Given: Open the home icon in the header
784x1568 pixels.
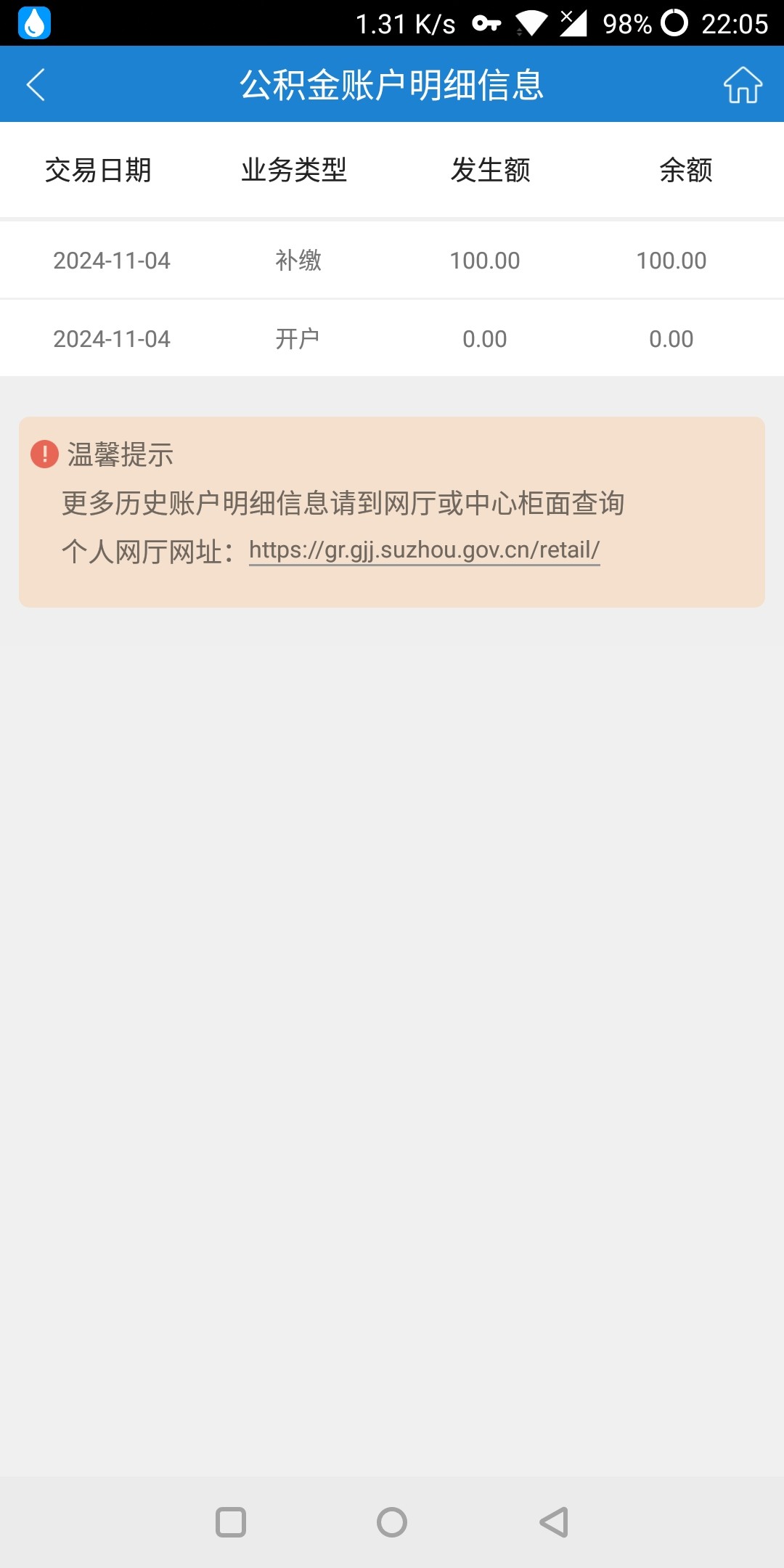Looking at the screenshot, I should 743,85.
